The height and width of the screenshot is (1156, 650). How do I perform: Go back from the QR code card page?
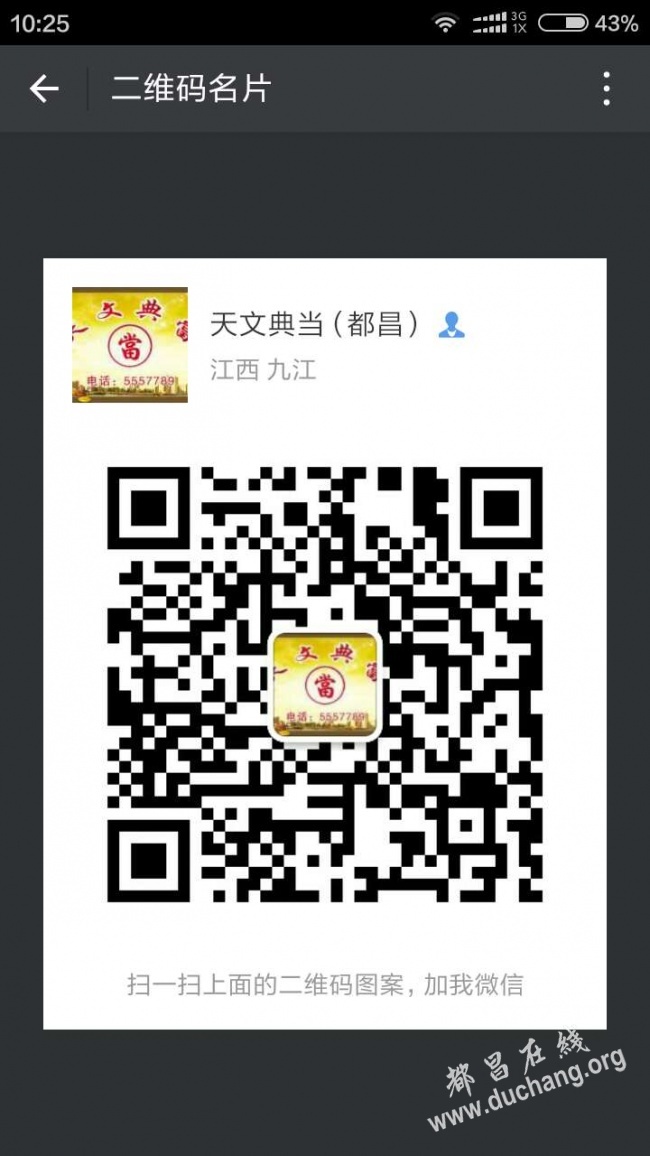pos(44,89)
